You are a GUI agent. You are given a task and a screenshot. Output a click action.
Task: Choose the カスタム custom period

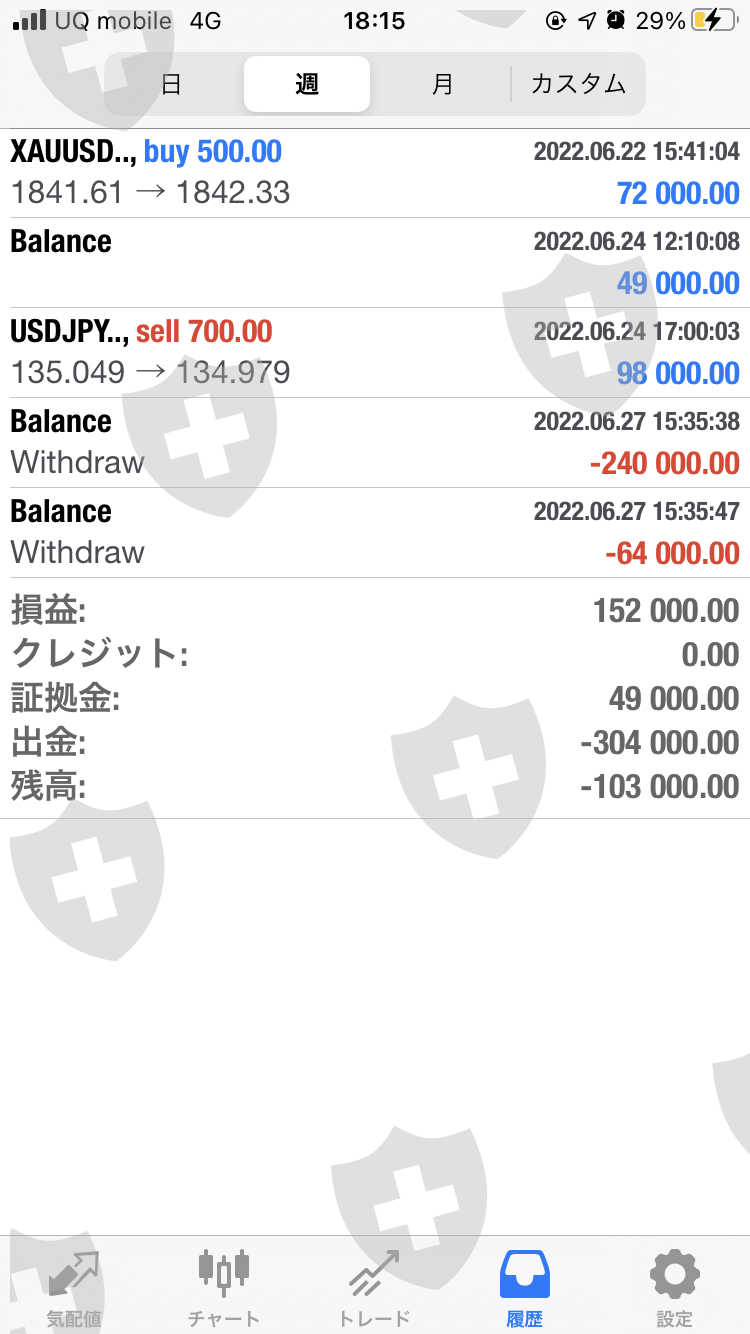tap(578, 84)
